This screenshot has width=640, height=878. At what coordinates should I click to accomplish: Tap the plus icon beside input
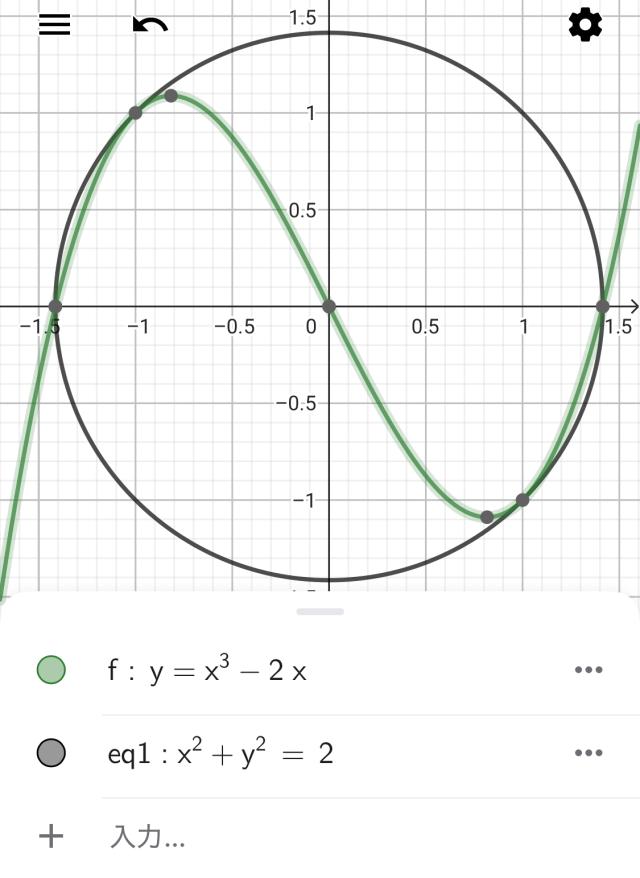point(51,836)
